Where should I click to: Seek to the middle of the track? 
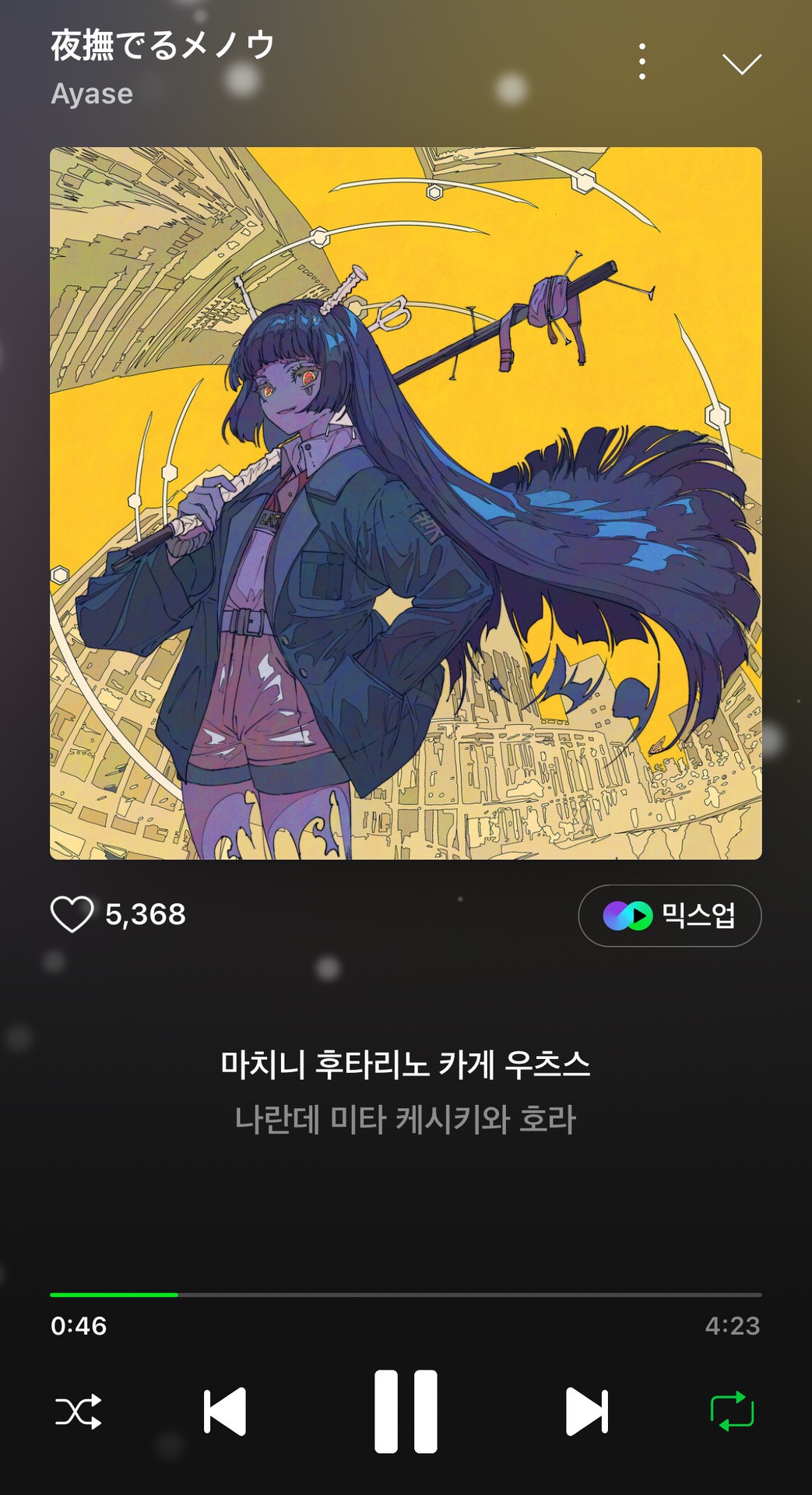(x=406, y=1295)
